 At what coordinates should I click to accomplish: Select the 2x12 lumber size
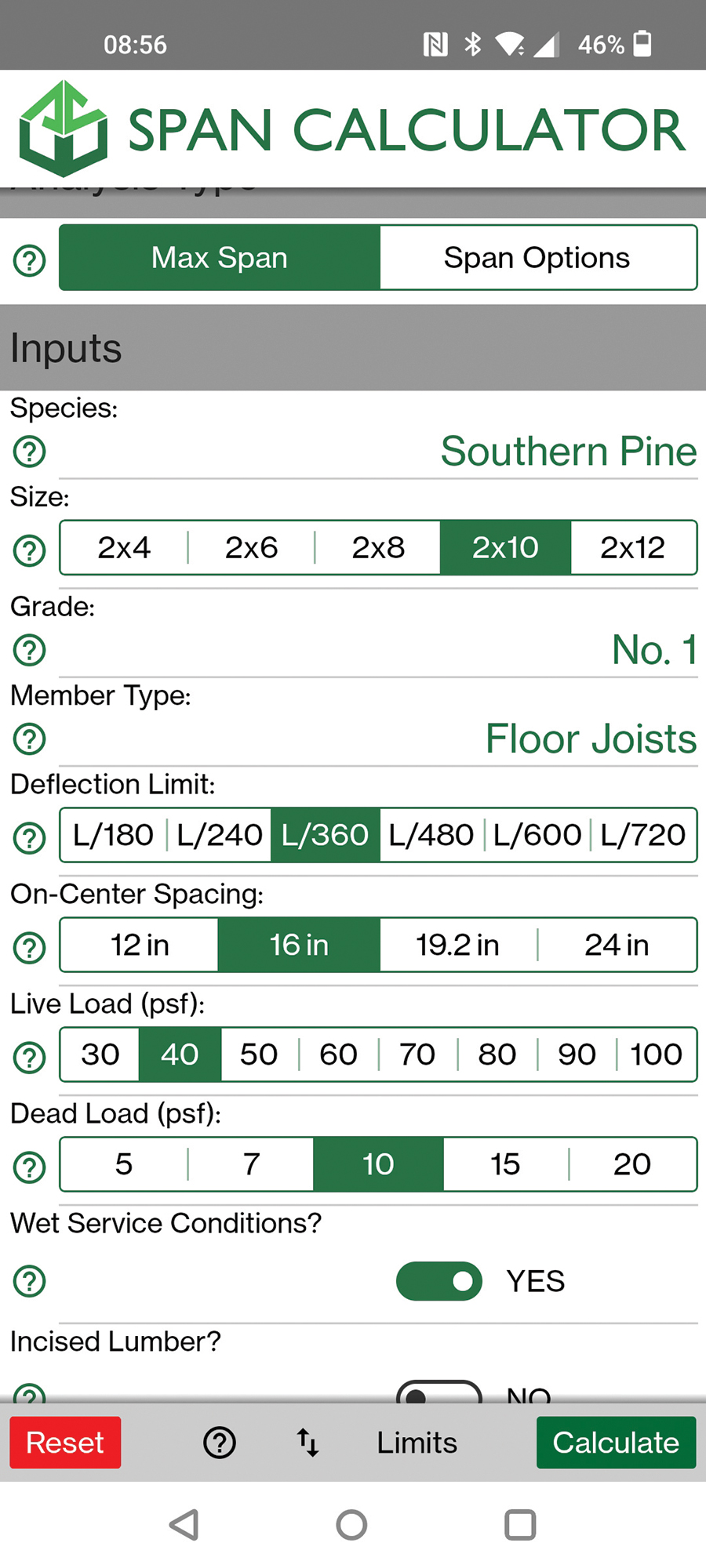coord(632,548)
